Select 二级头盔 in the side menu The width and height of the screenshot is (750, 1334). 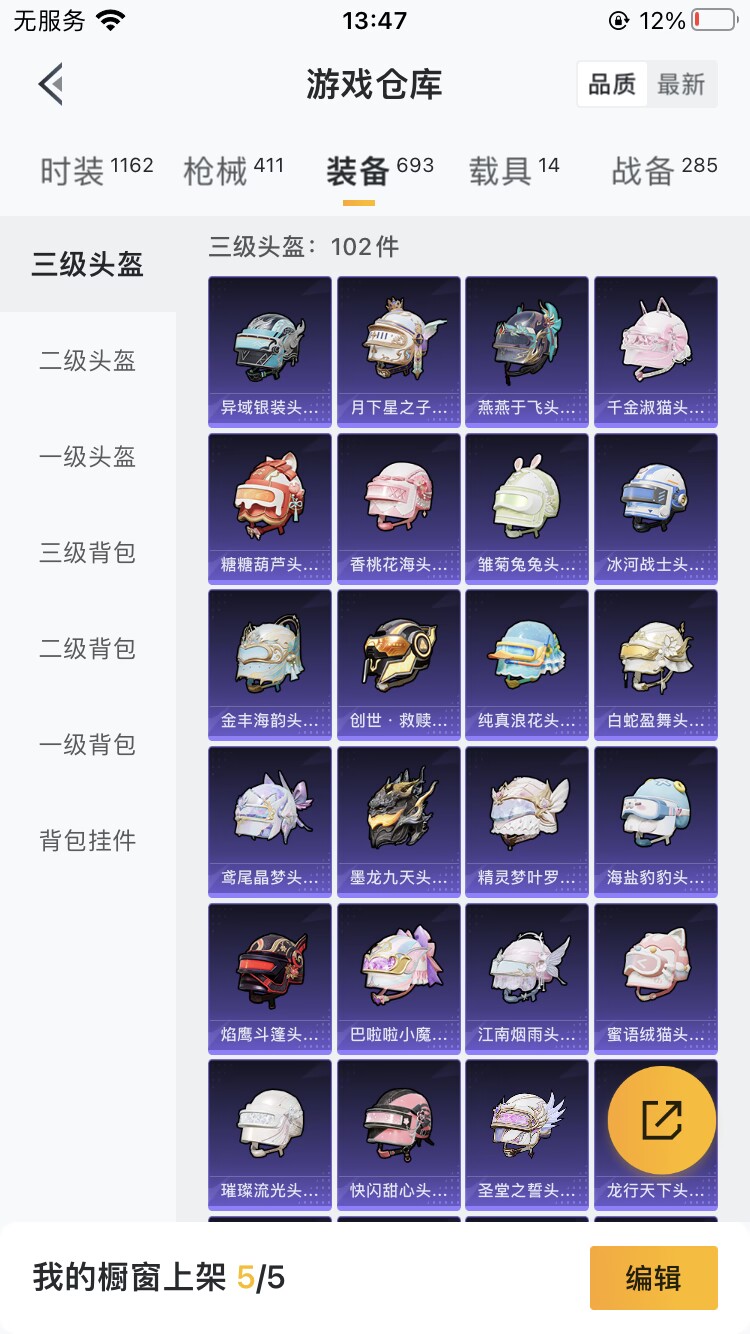tap(88, 361)
